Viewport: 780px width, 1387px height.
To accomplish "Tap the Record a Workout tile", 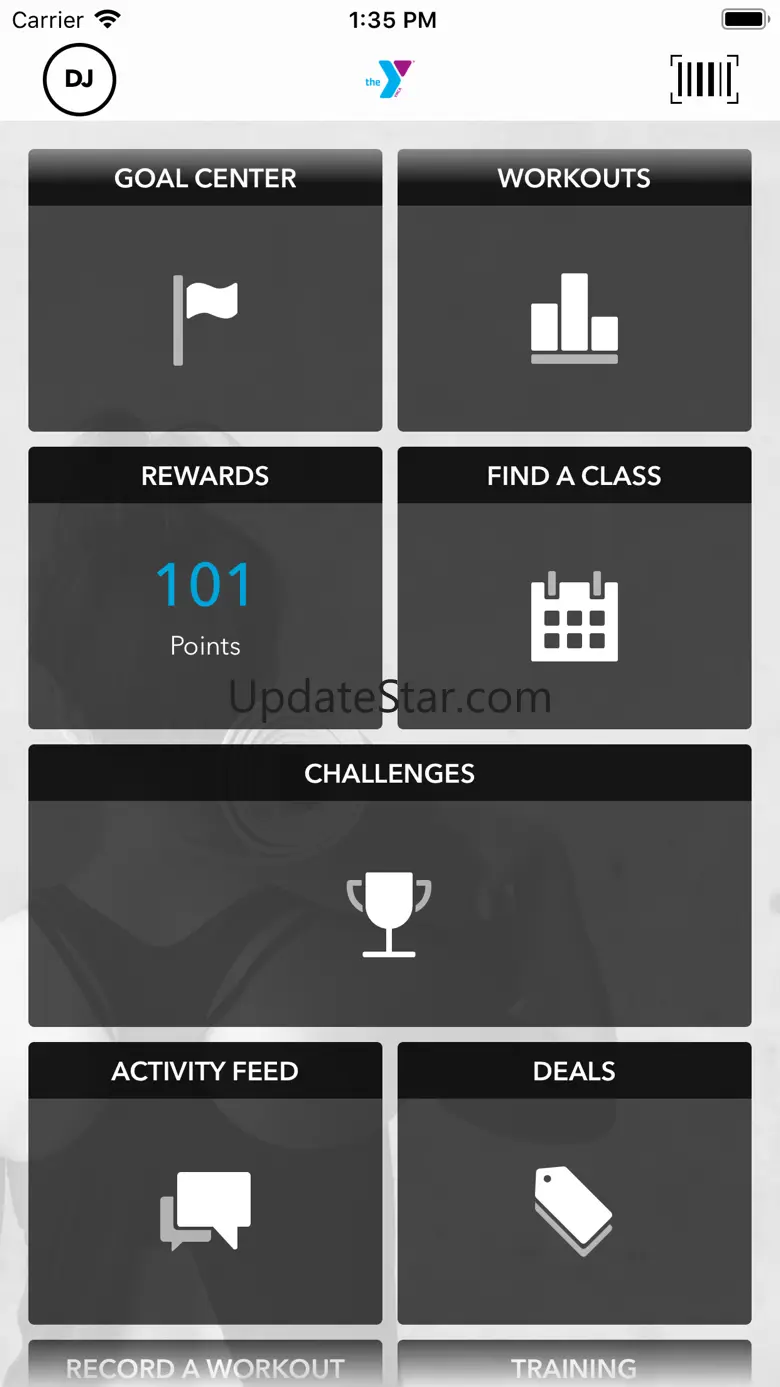I will pos(205,1364).
